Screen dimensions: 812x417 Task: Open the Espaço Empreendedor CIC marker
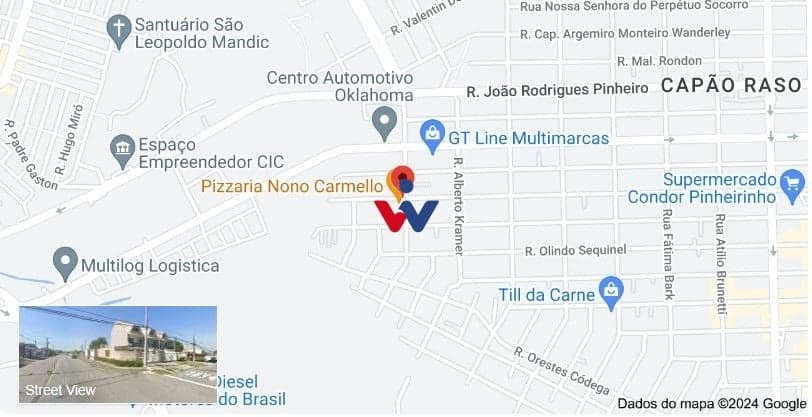(x=123, y=152)
